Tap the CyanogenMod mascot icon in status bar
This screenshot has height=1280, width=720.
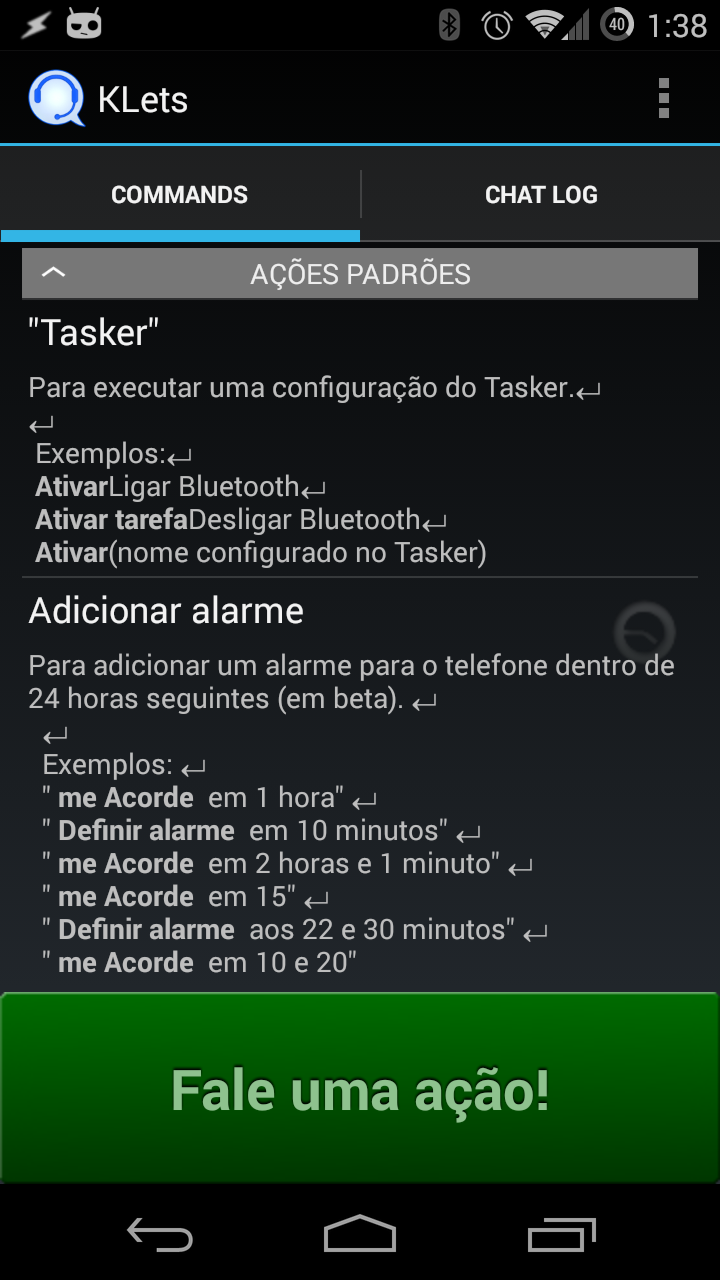[x=85, y=22]
